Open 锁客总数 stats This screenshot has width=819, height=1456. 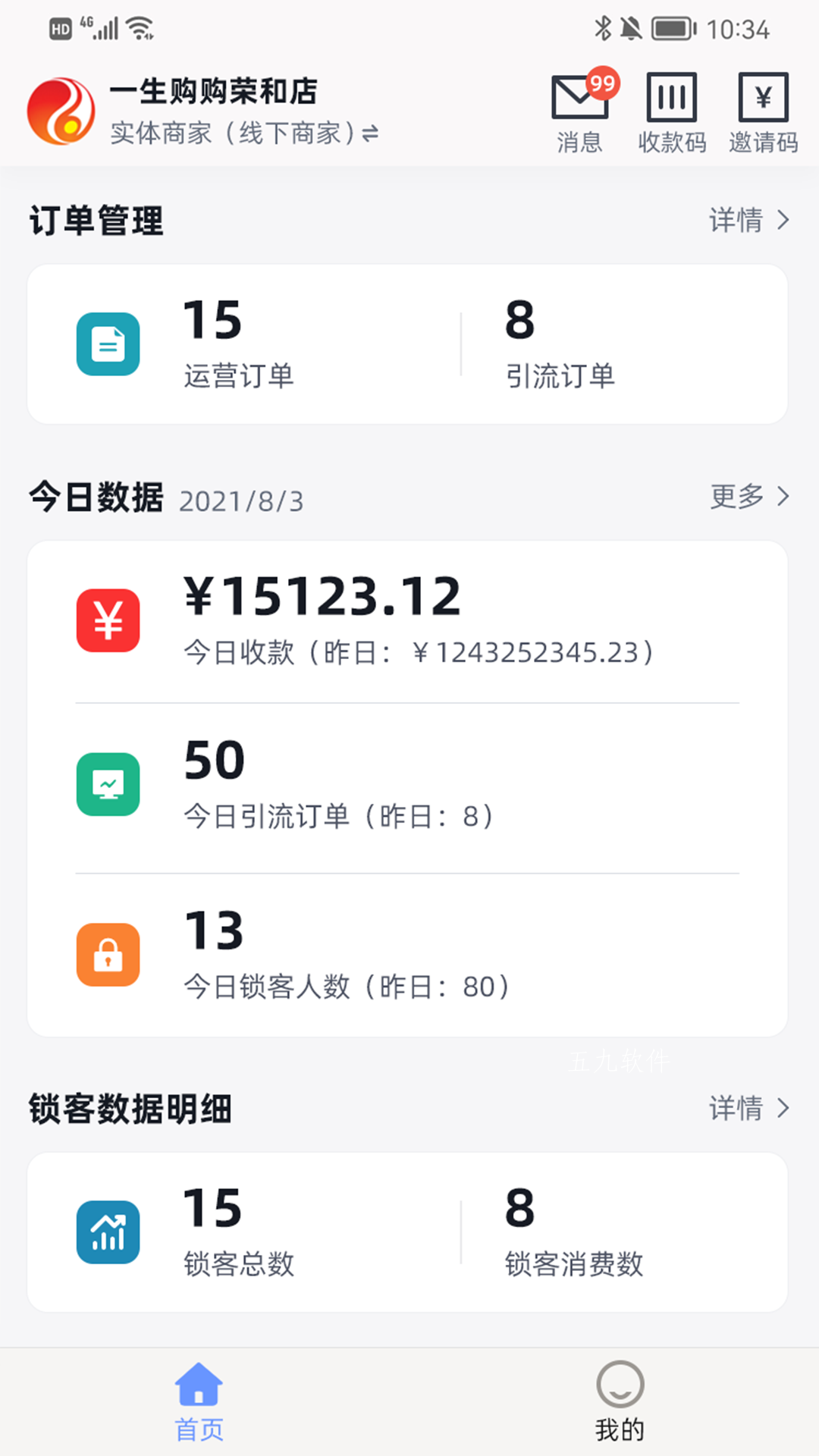[x=238, y=1232]
